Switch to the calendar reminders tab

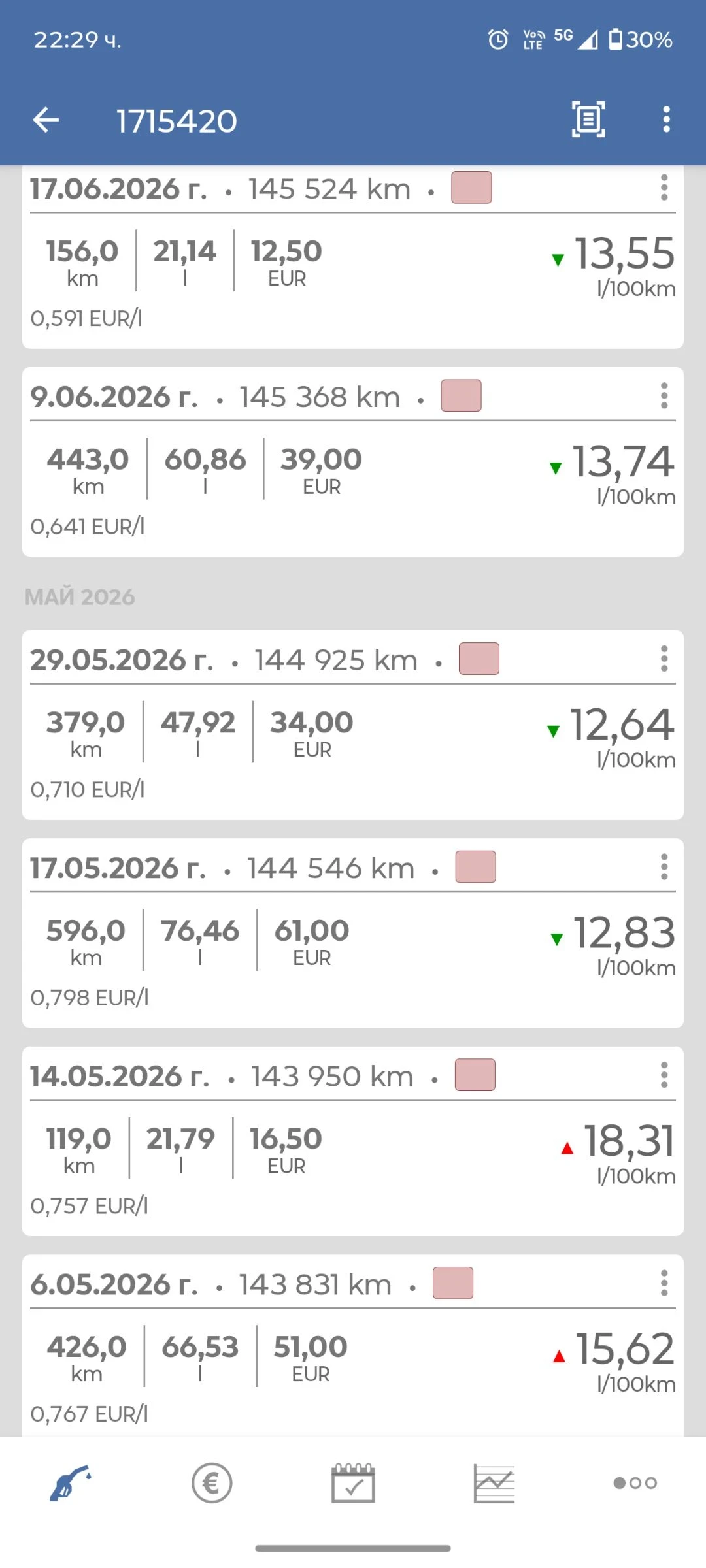pyautogui.click(x=353, y=1483)
